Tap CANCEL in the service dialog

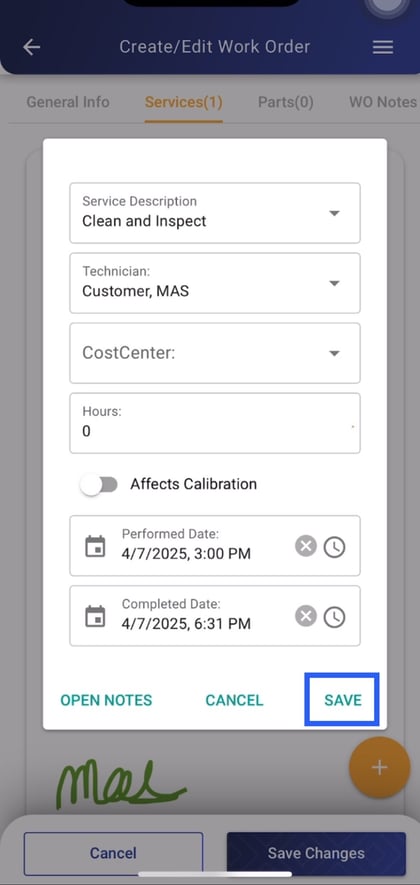tap(234, 700)
